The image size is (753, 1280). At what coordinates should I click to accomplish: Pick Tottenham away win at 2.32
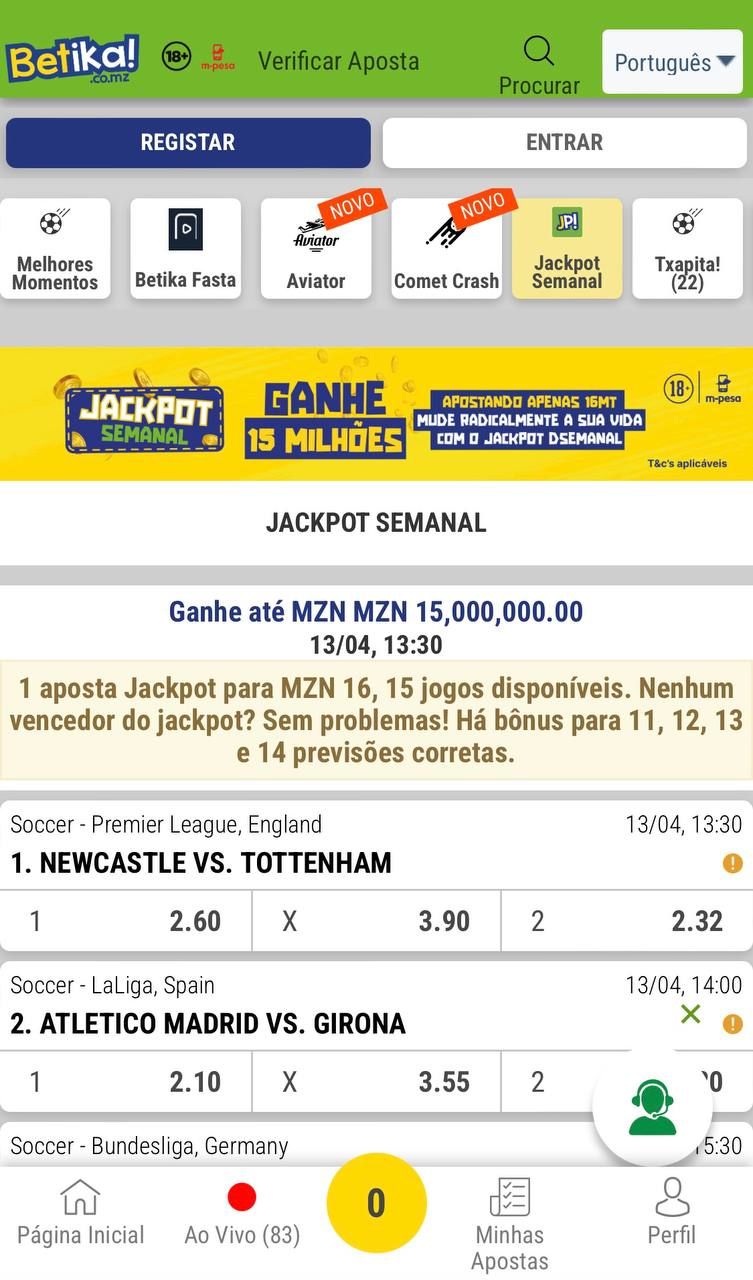627,921
